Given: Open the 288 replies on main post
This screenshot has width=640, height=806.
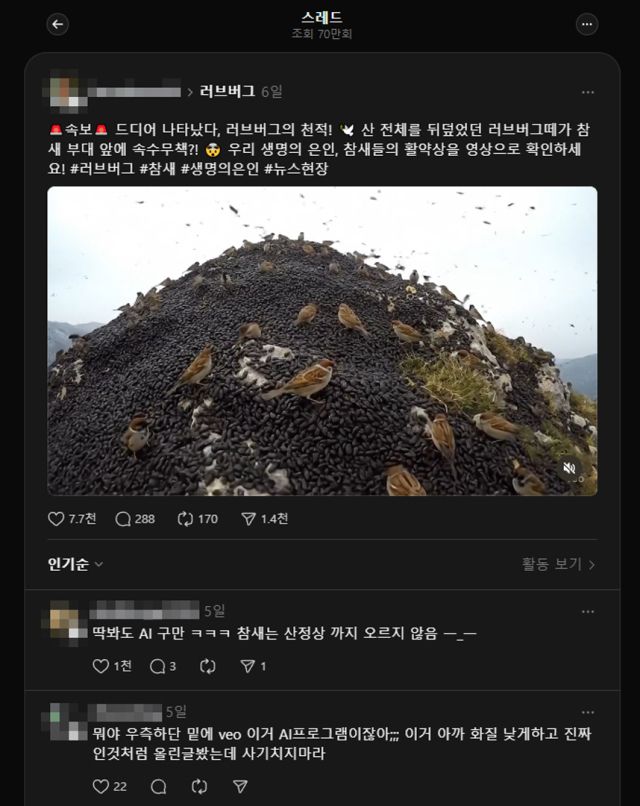Looking at the screenshot, I should click(124, 519).
